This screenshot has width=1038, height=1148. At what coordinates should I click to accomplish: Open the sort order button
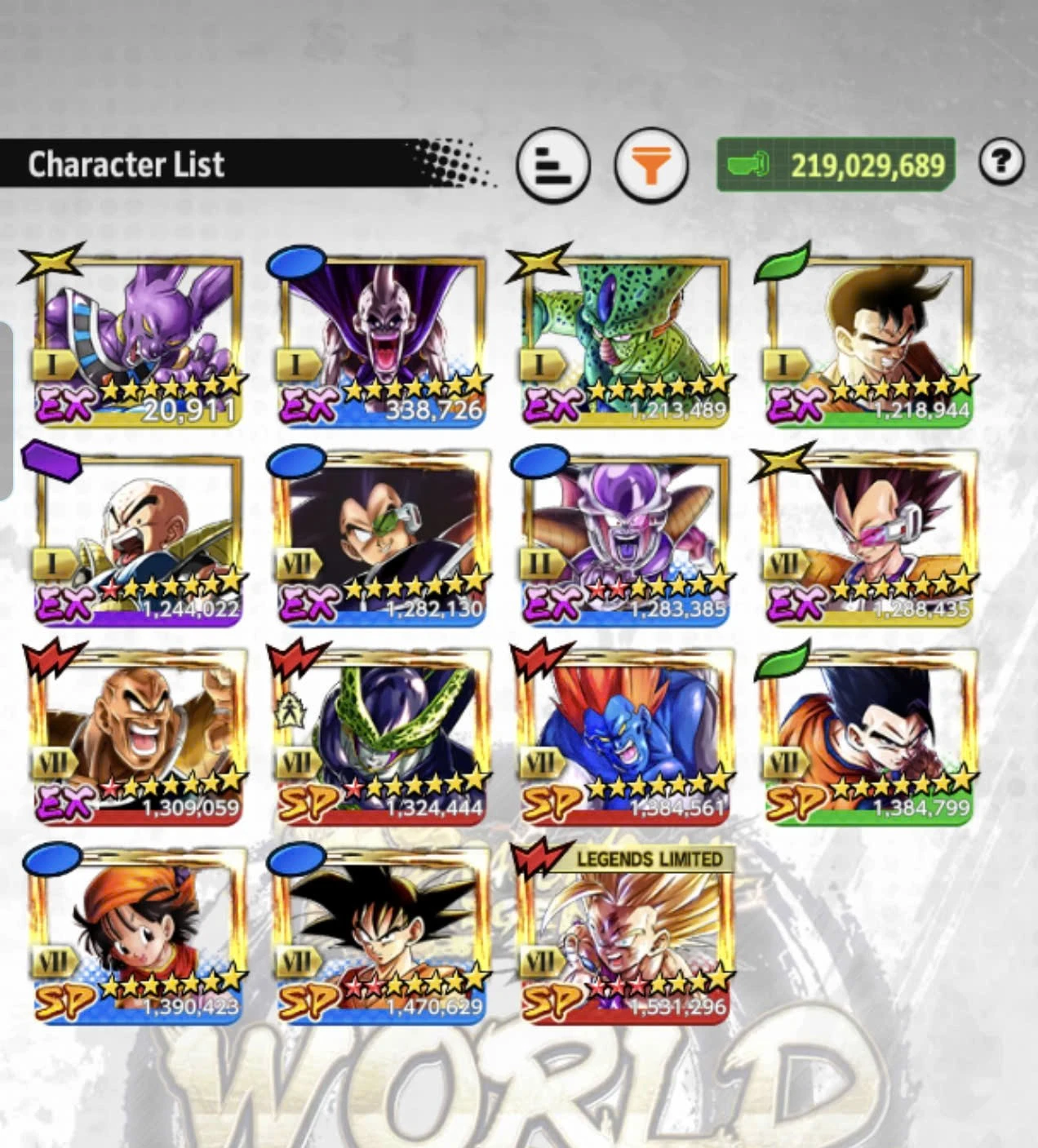pyautogui.click(x=552, y=165)
